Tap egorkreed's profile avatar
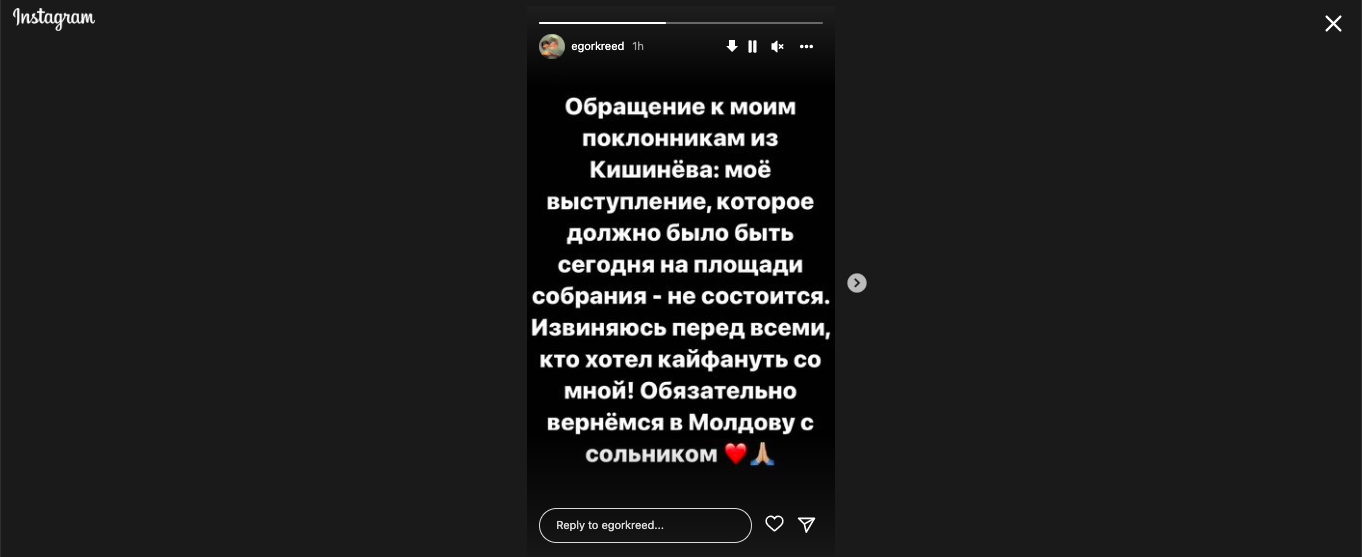The height and width of the screenshot is (557, 1362). pyautogui.click(x=552, y=47)
